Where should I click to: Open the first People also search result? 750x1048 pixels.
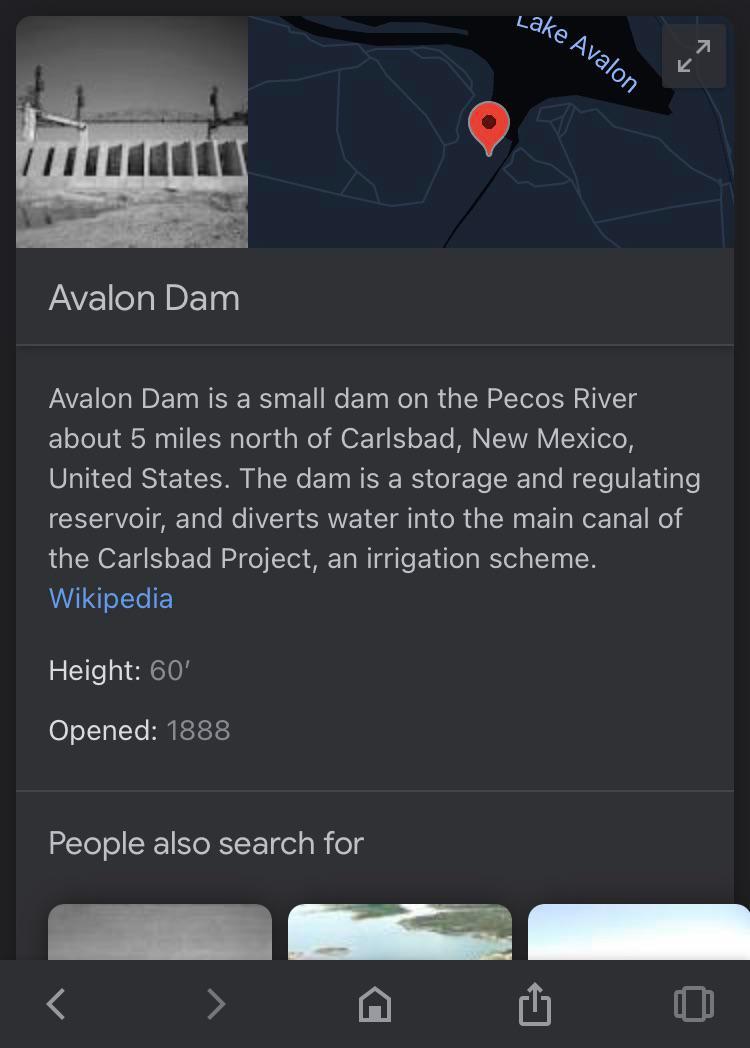[x=158, y=932]
